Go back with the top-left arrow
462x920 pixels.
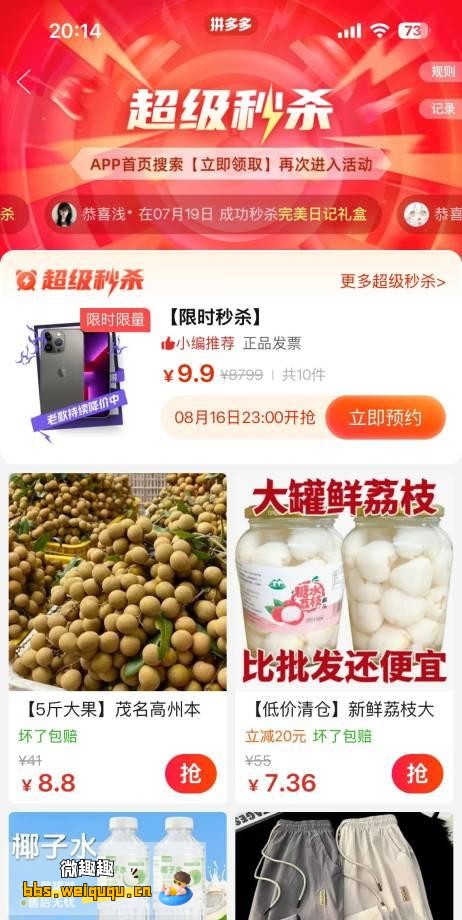point(23,82)
